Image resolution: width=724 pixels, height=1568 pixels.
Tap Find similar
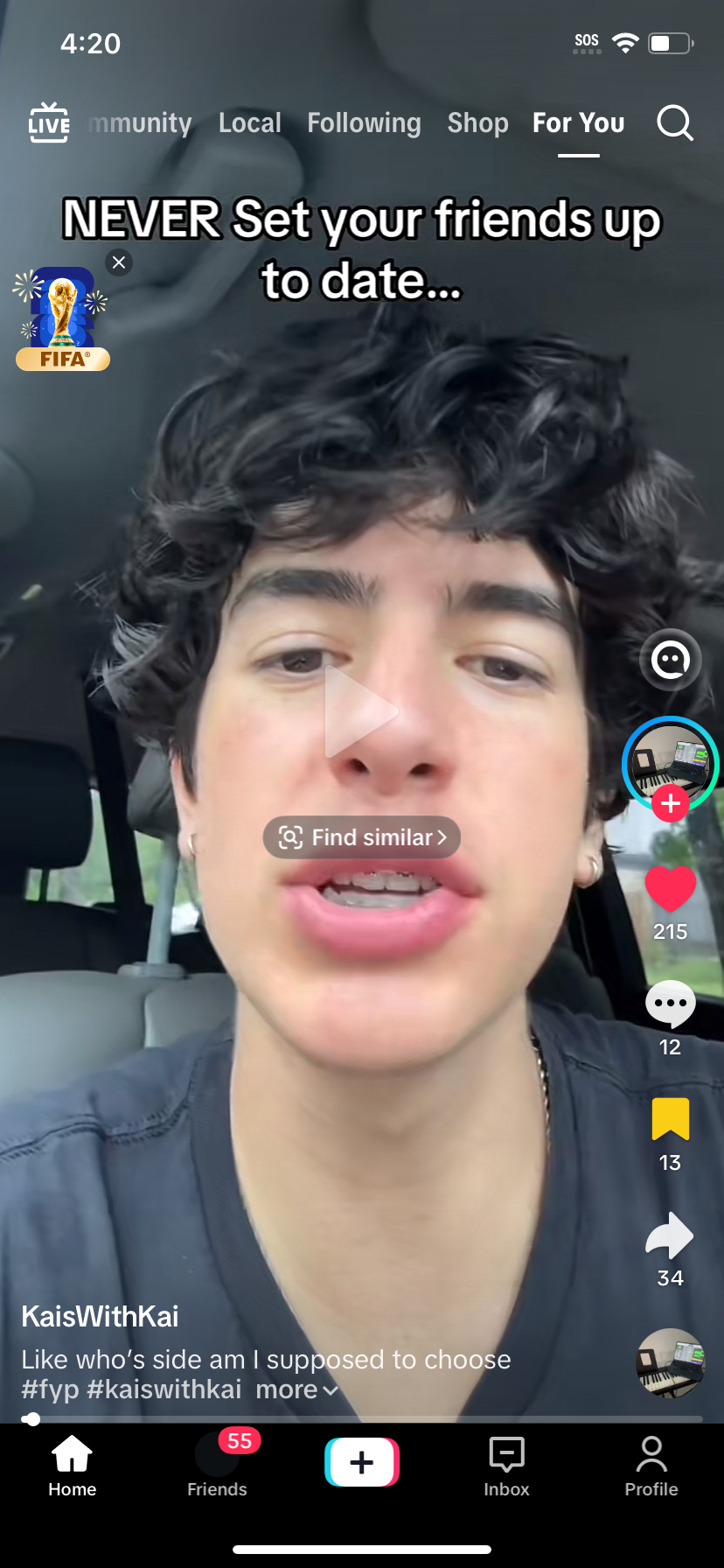click(x=362, y=837)
